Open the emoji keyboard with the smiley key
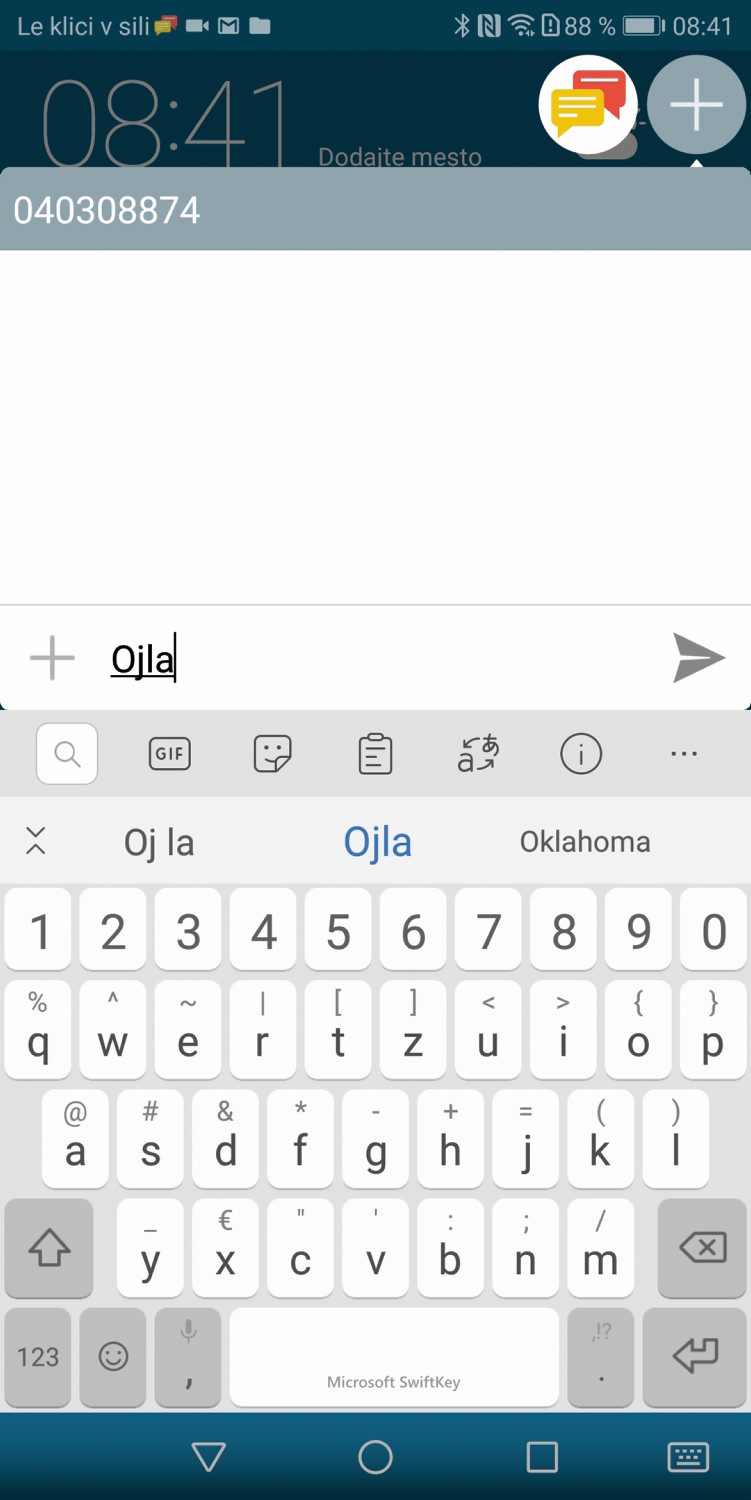Viewport: 751px width, 1500px height. (113, 1356)
